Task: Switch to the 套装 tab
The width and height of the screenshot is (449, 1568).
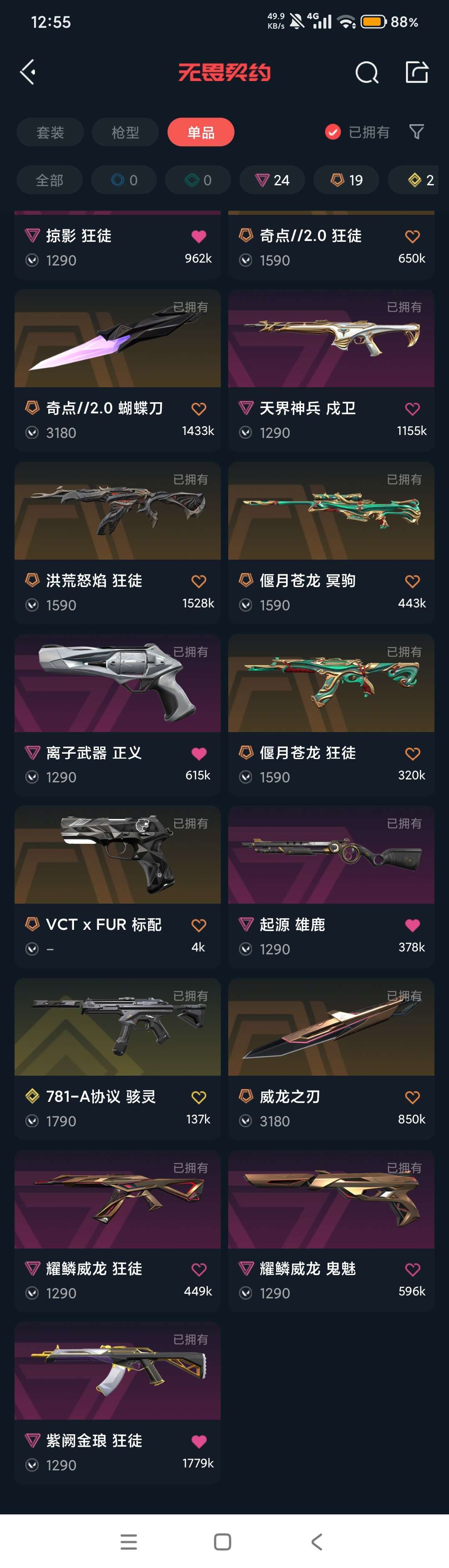Action: click(x=50, y=132)
